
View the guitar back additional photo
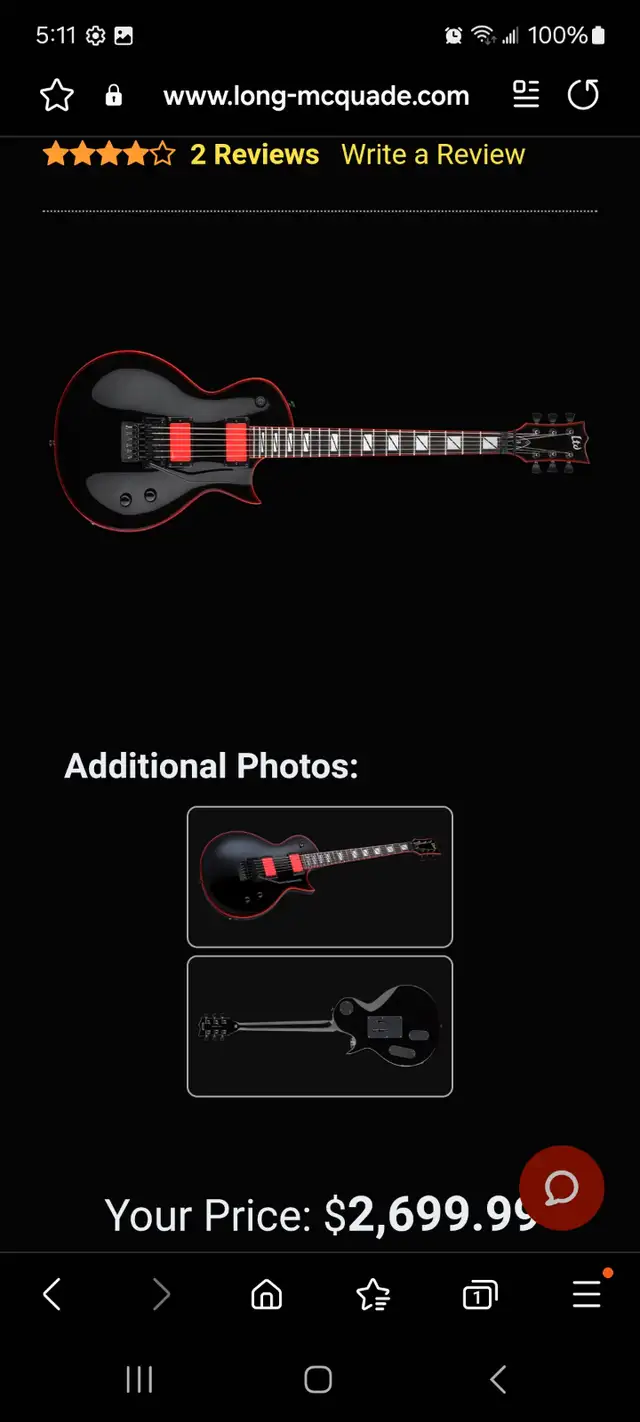click(x=320, y=1027)
